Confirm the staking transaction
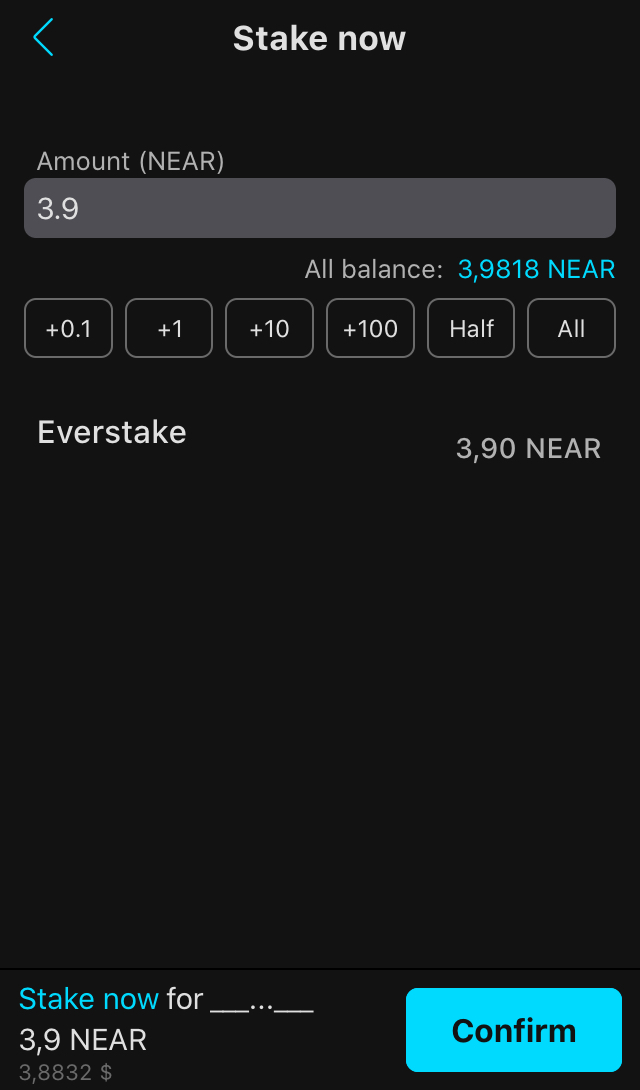This screenshot has width=640, height=1090. click(513, 1030)
